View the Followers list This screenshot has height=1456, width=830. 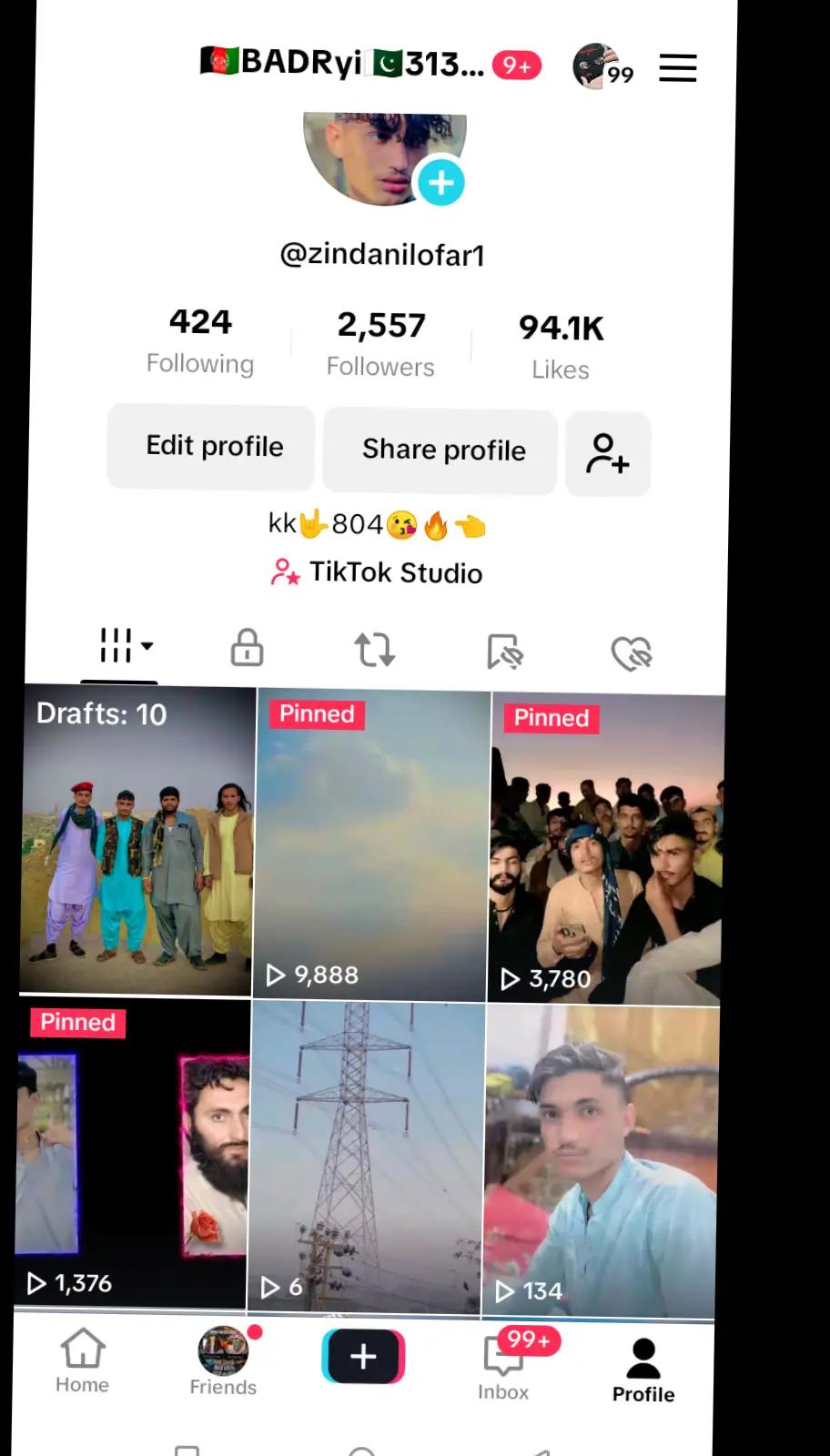coord(380,345)
